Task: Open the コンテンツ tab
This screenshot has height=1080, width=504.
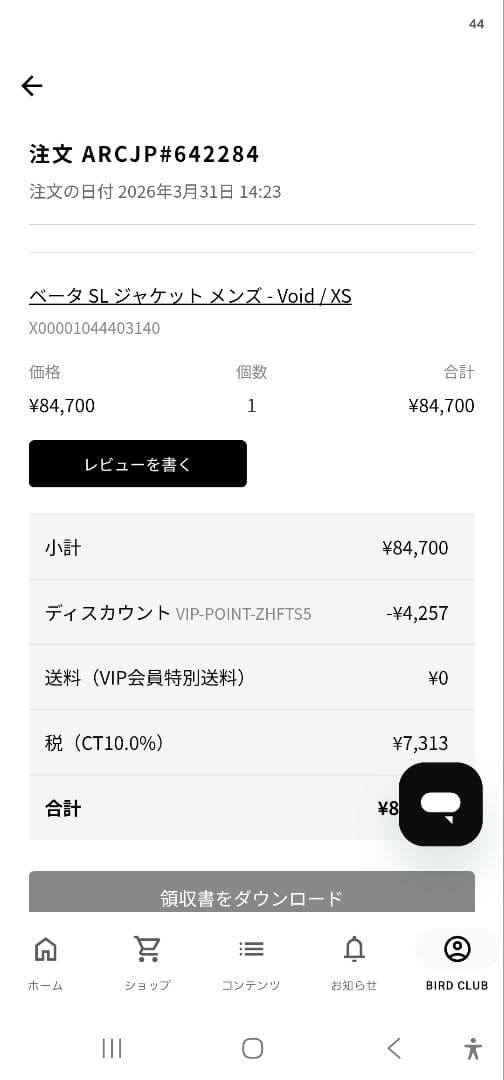Action: pyautogui.click(x=251, y=963)
